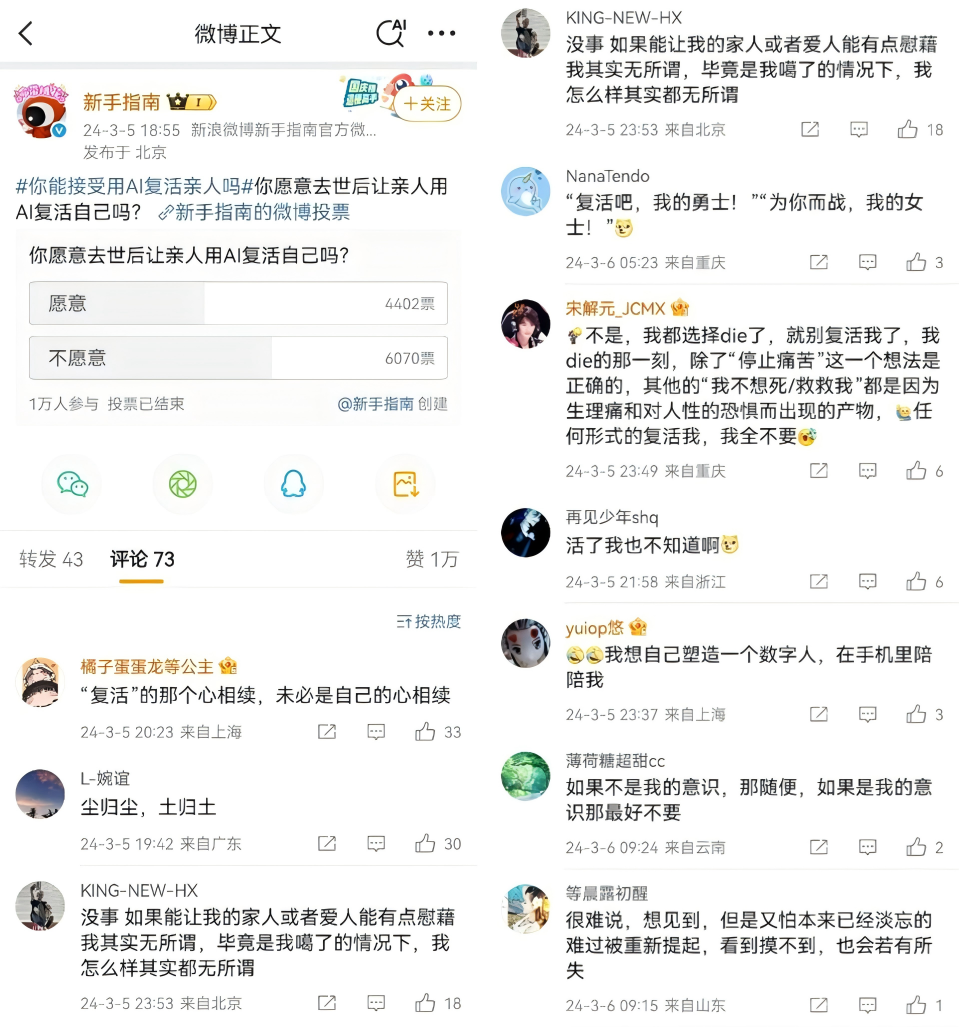Forward 宋解元_JCMX's comment
Image resolution: width=959 pixels, height=1027 pixels.
point(818,470)
